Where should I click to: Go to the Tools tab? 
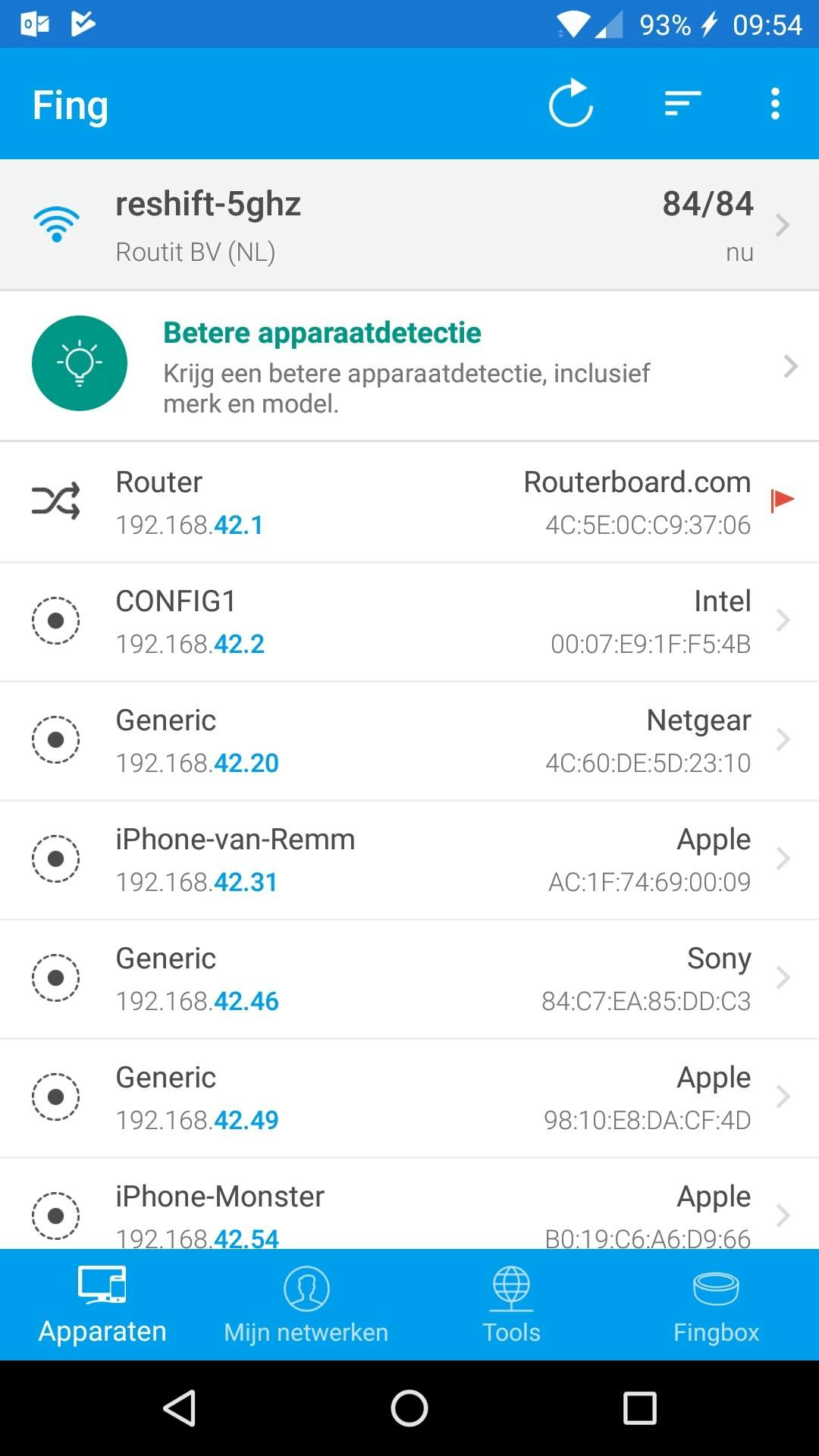[511, 1305]
